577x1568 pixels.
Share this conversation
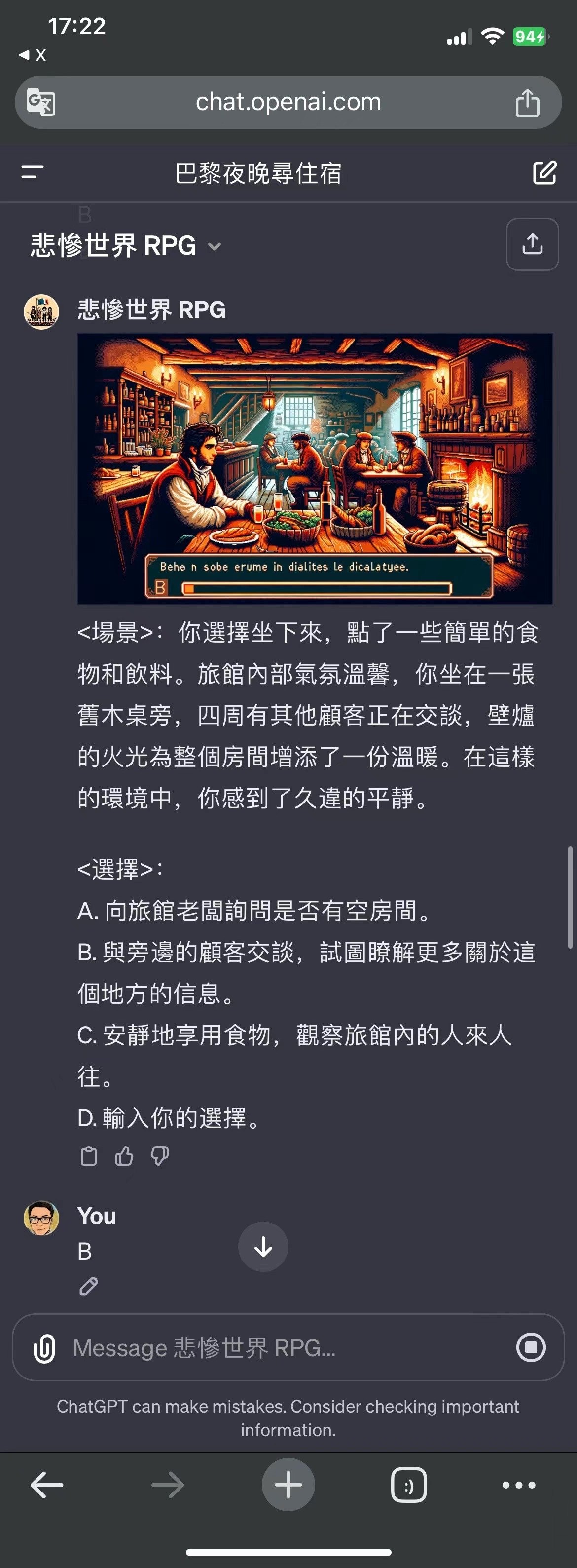point(532,244)
